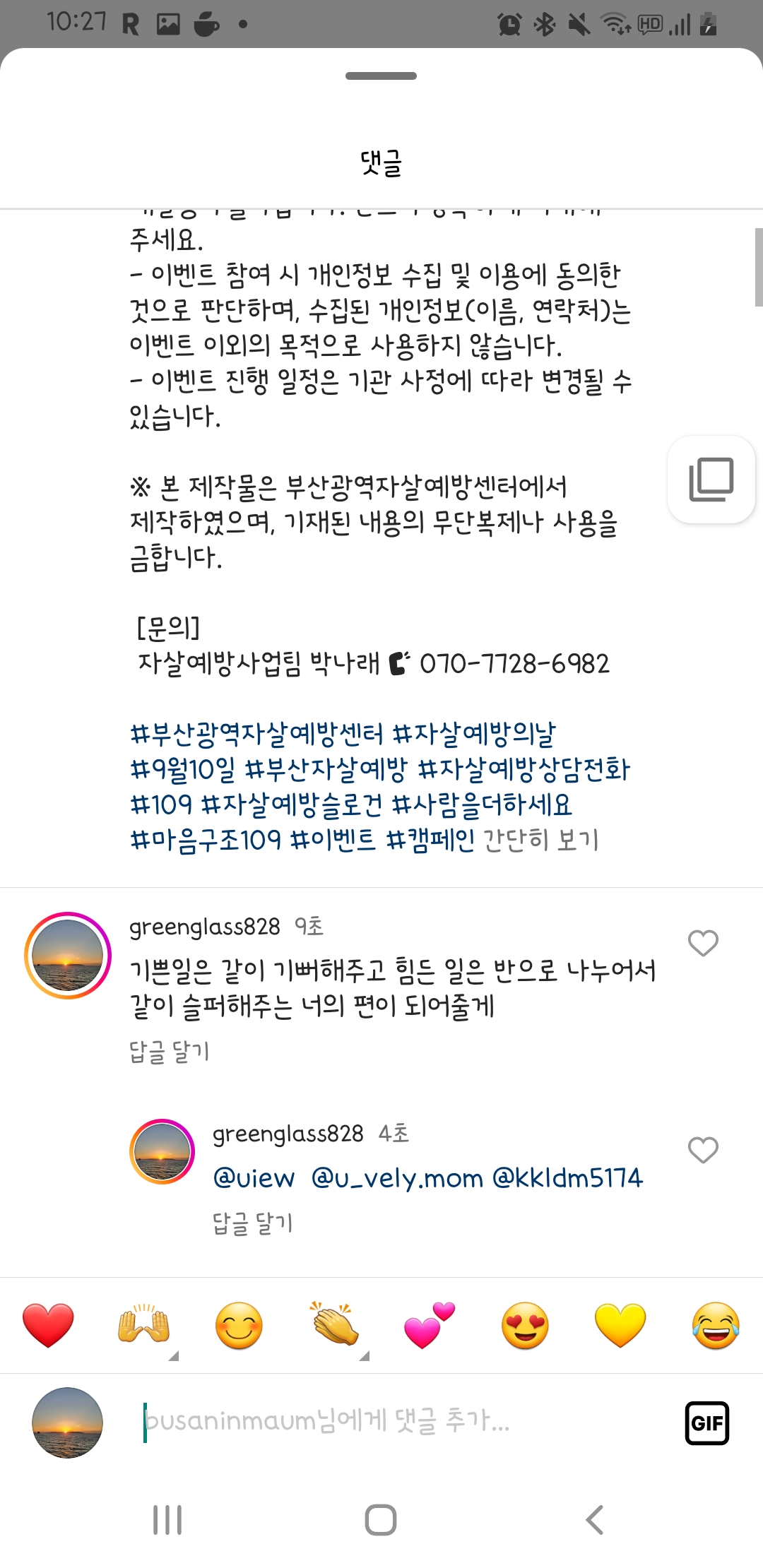Viewport: 763px width, 1568px height.
Task: Like the reply mentioning @uiew
Action: (703, 1150)
